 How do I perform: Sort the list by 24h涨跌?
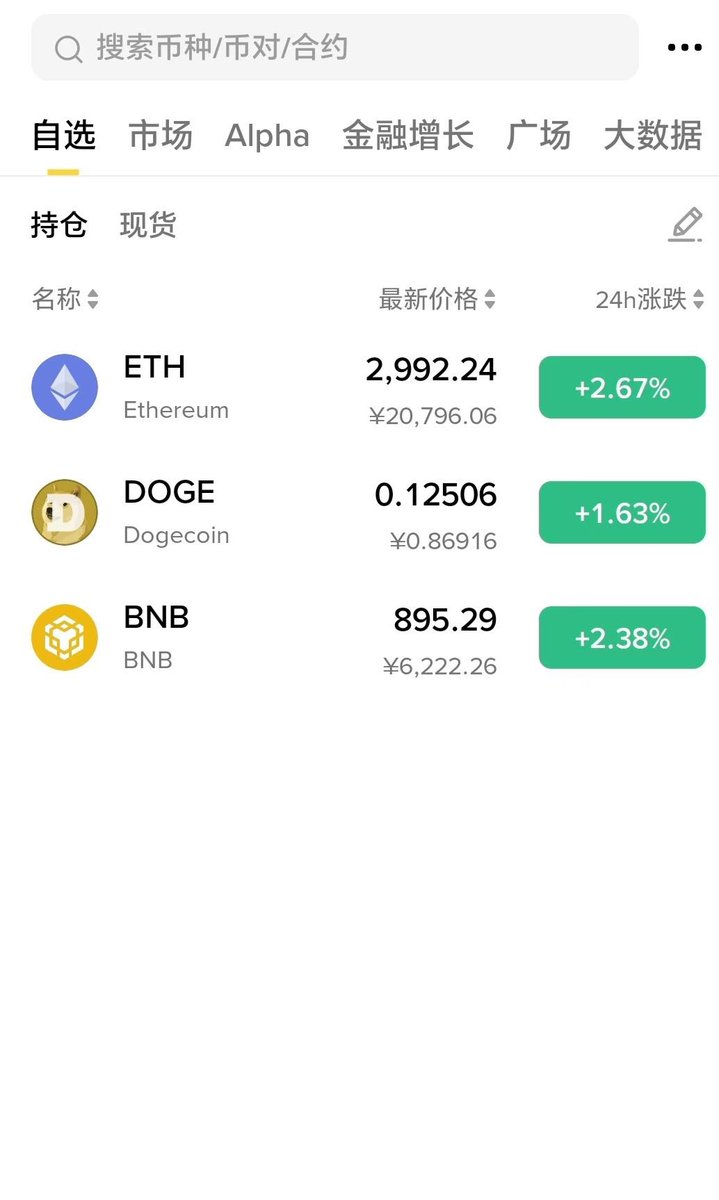click(x=650, y=298)
